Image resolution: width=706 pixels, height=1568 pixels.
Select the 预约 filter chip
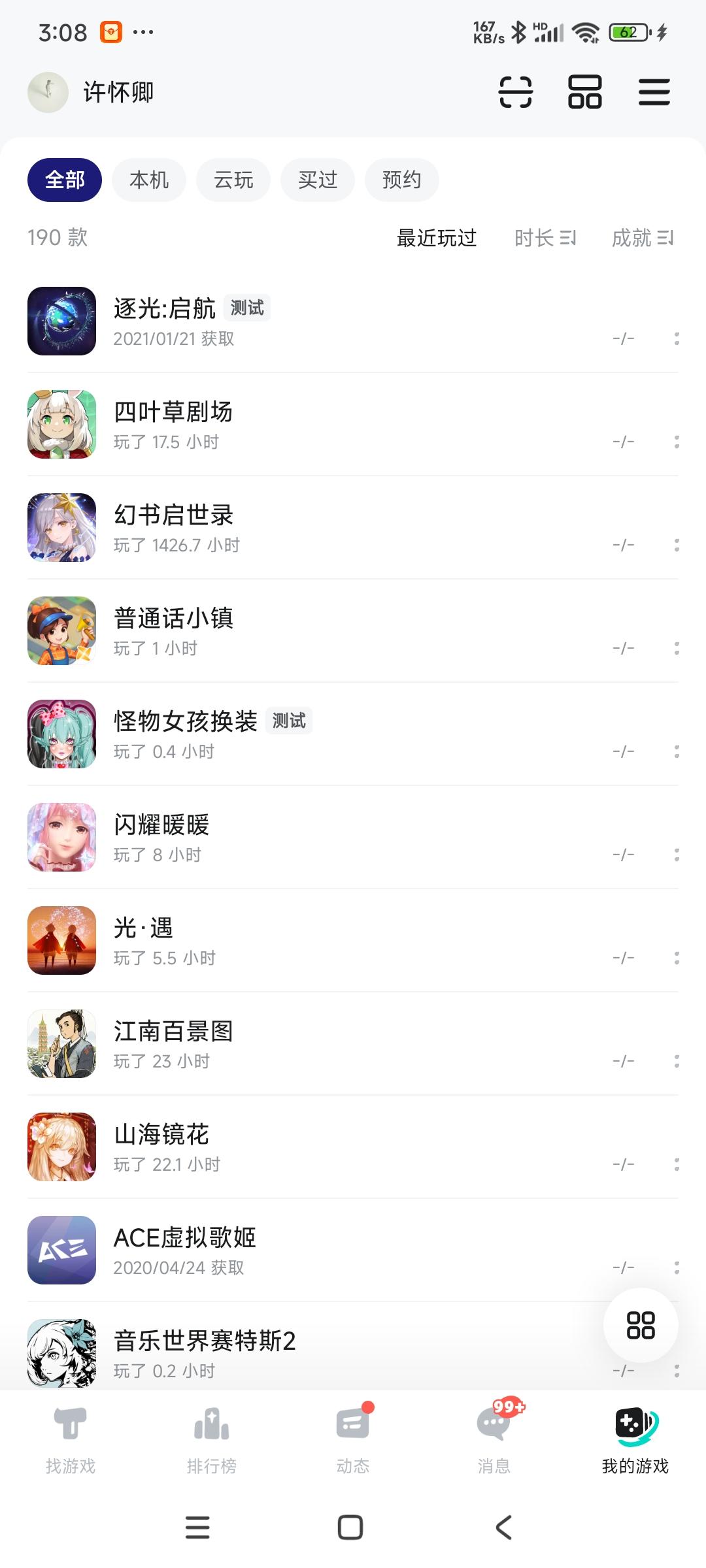tap(401, 180)
